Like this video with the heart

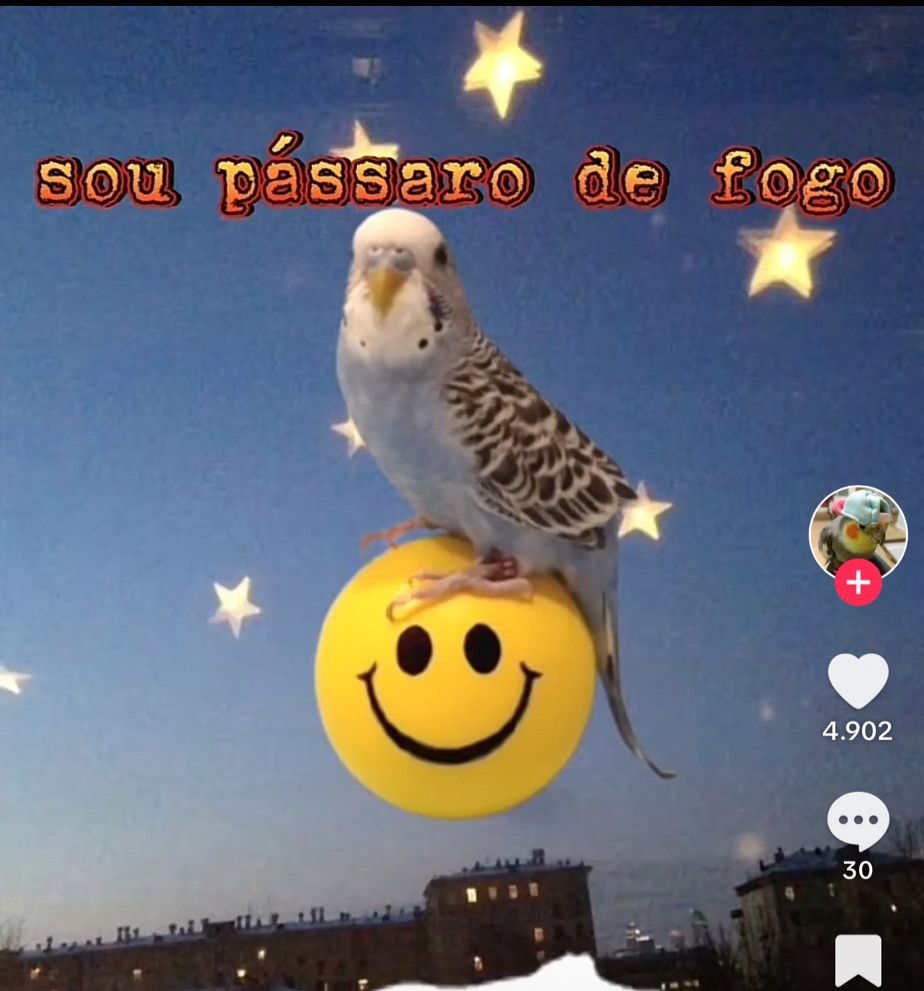point(858,681)
